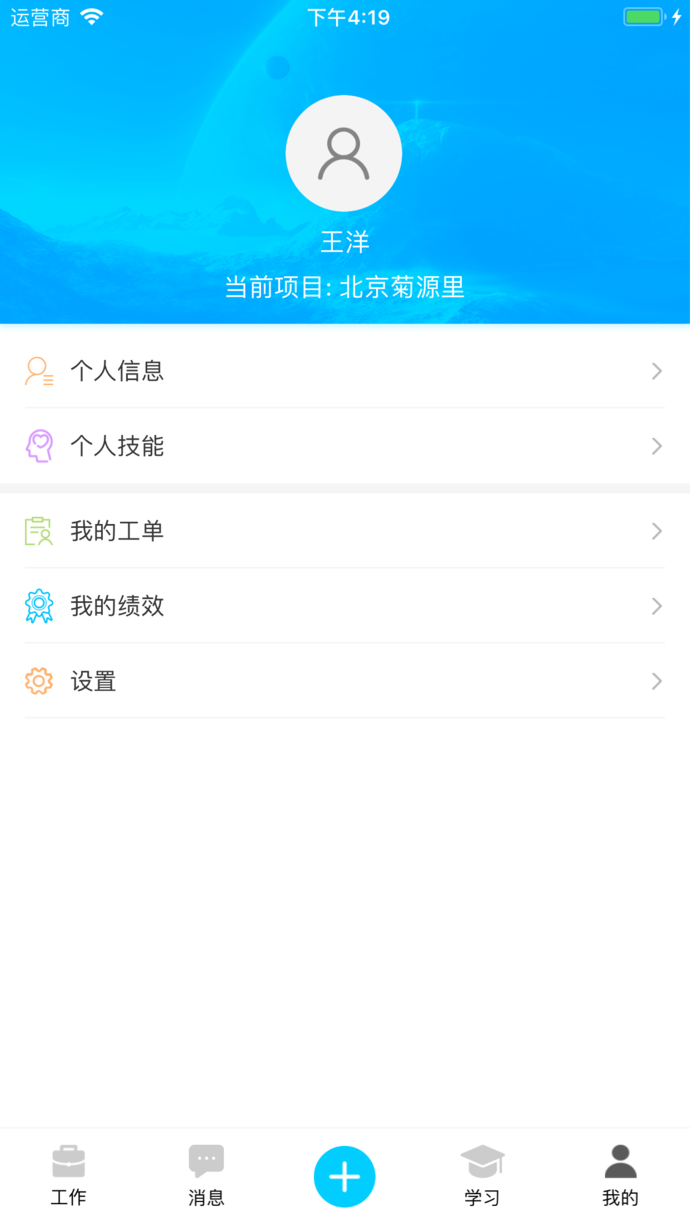Go to 设置
Screen dimensions: 690x1227
344,681
